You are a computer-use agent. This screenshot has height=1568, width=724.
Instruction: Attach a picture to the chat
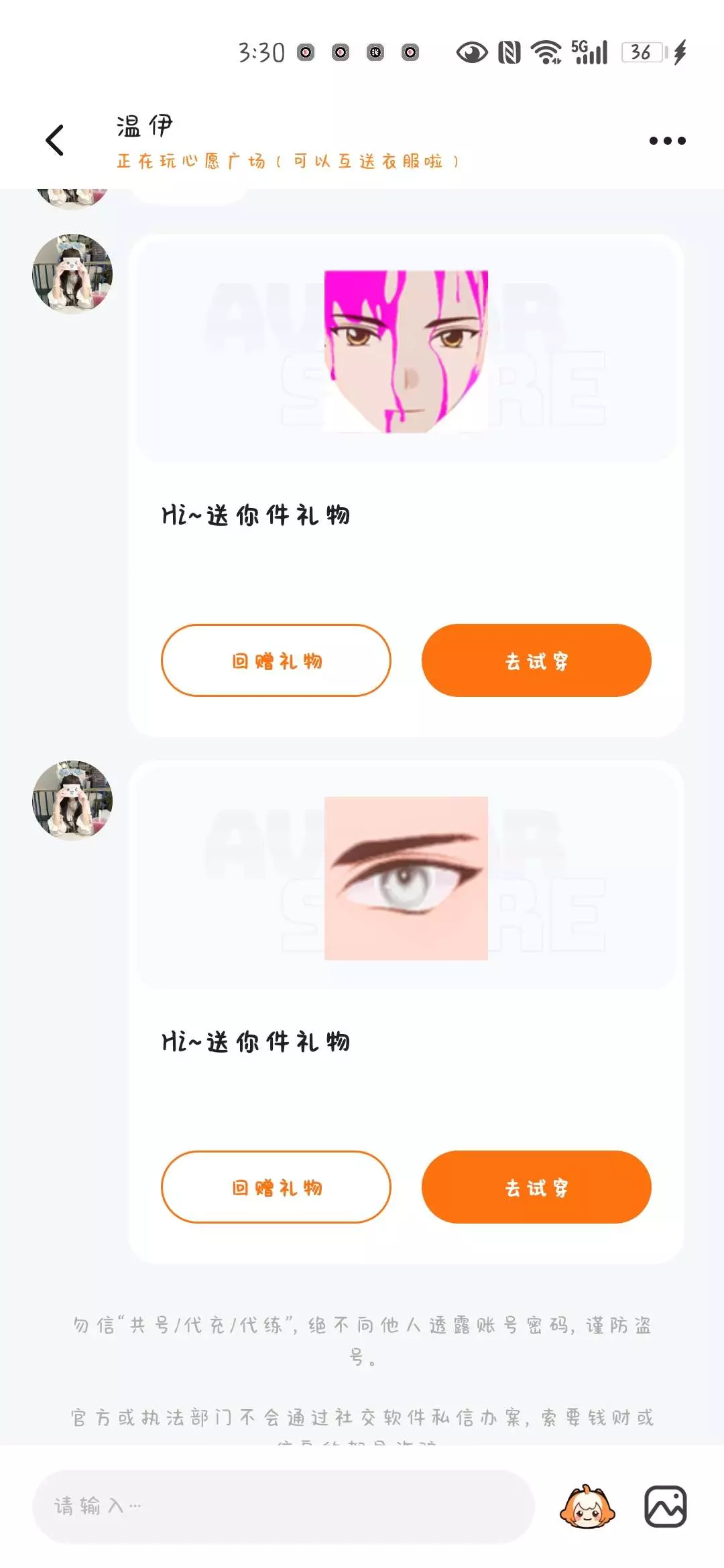tap(665, 1506)
